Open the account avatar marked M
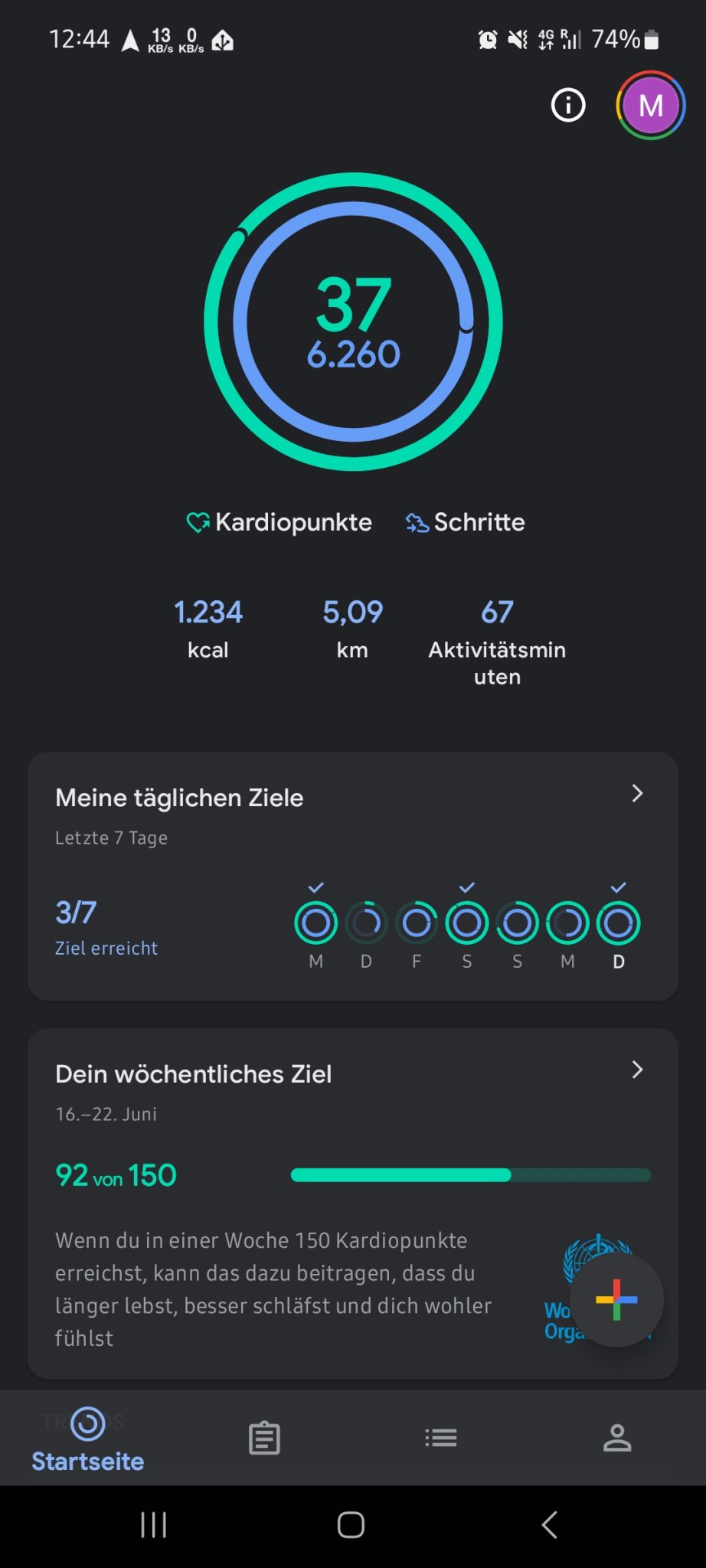The height and width of the screenshot is (1568, 706). [x=651, y=106]
